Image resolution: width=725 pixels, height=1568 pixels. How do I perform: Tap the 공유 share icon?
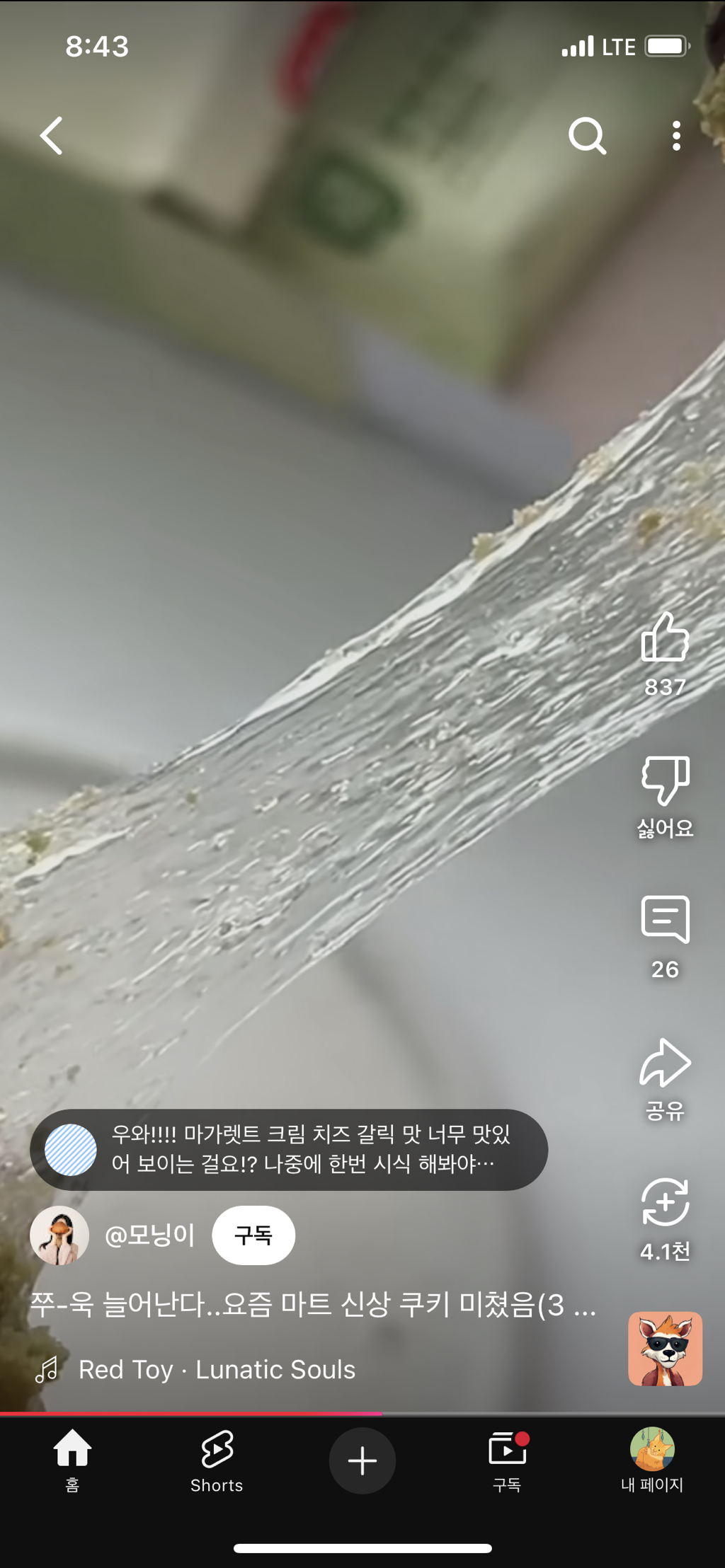point(666,1061)
